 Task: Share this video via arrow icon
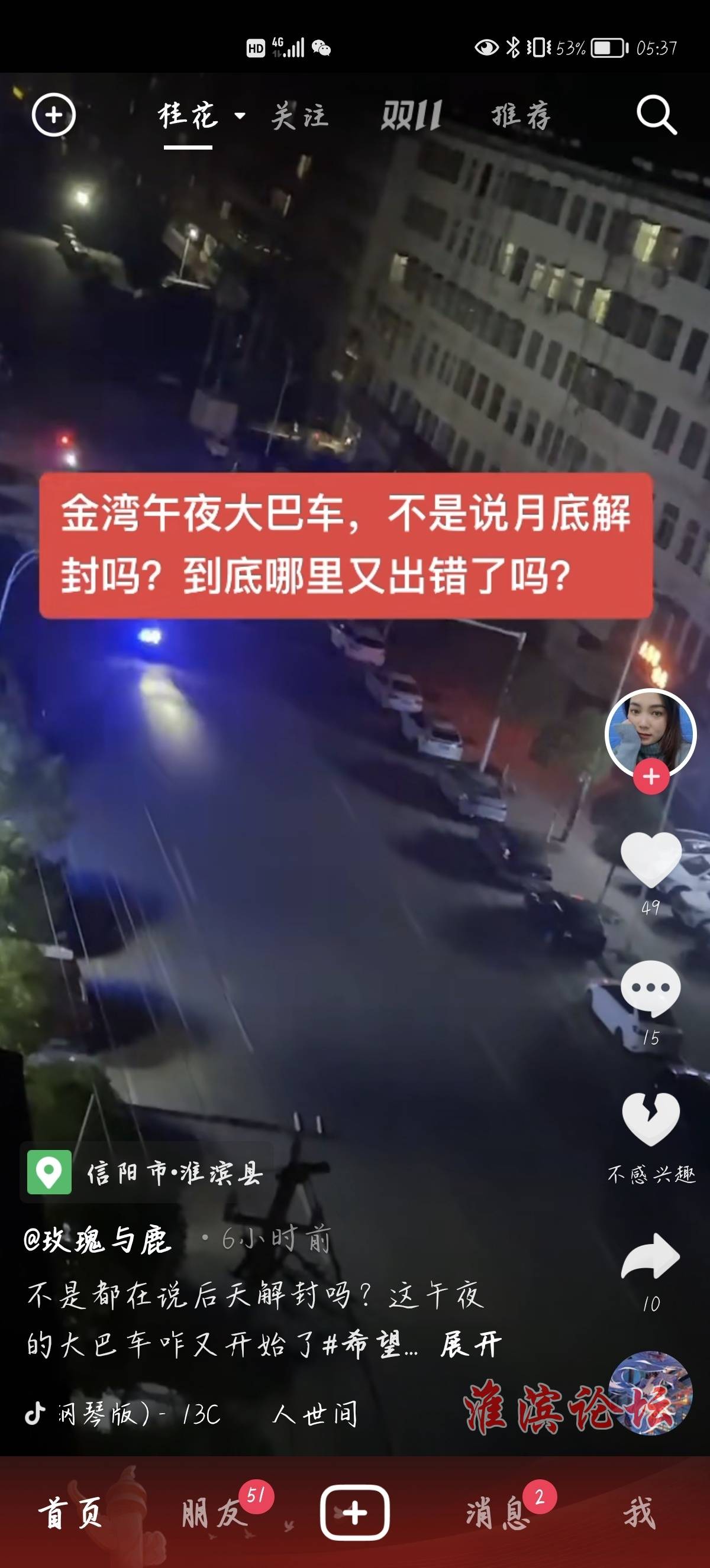tap(650, 1256)
